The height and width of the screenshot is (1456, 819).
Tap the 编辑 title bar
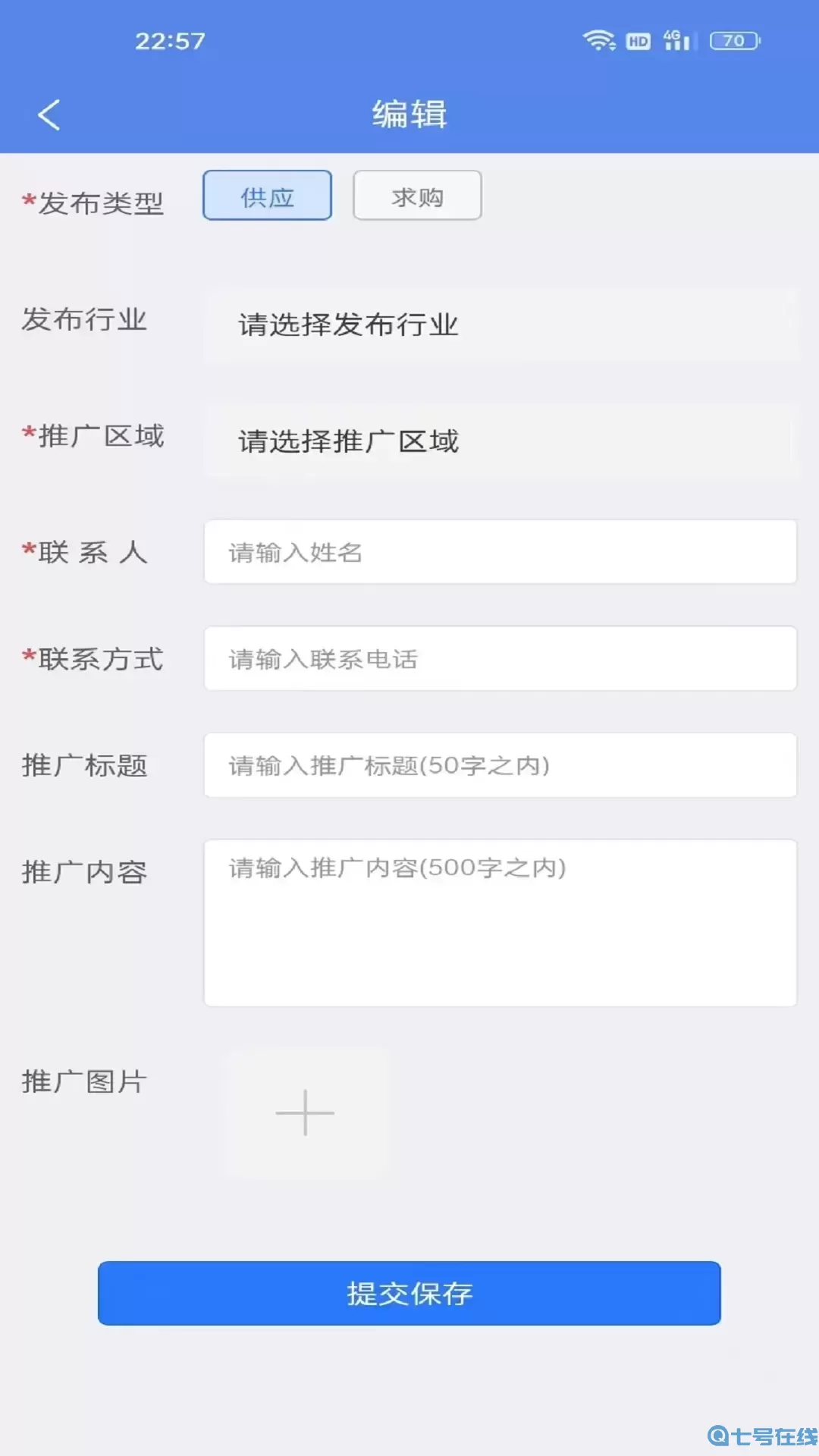(408, 114)
